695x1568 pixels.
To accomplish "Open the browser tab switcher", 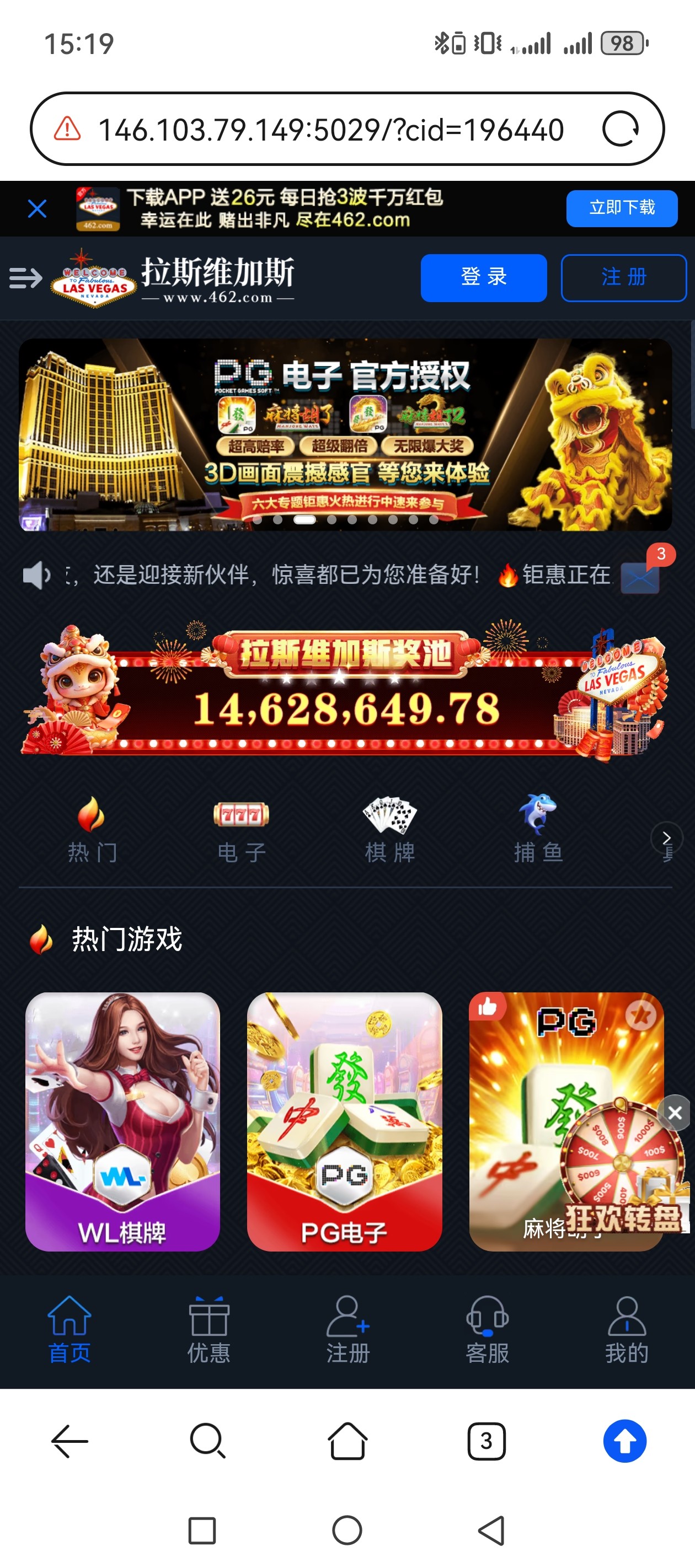I will (486, 1441).
